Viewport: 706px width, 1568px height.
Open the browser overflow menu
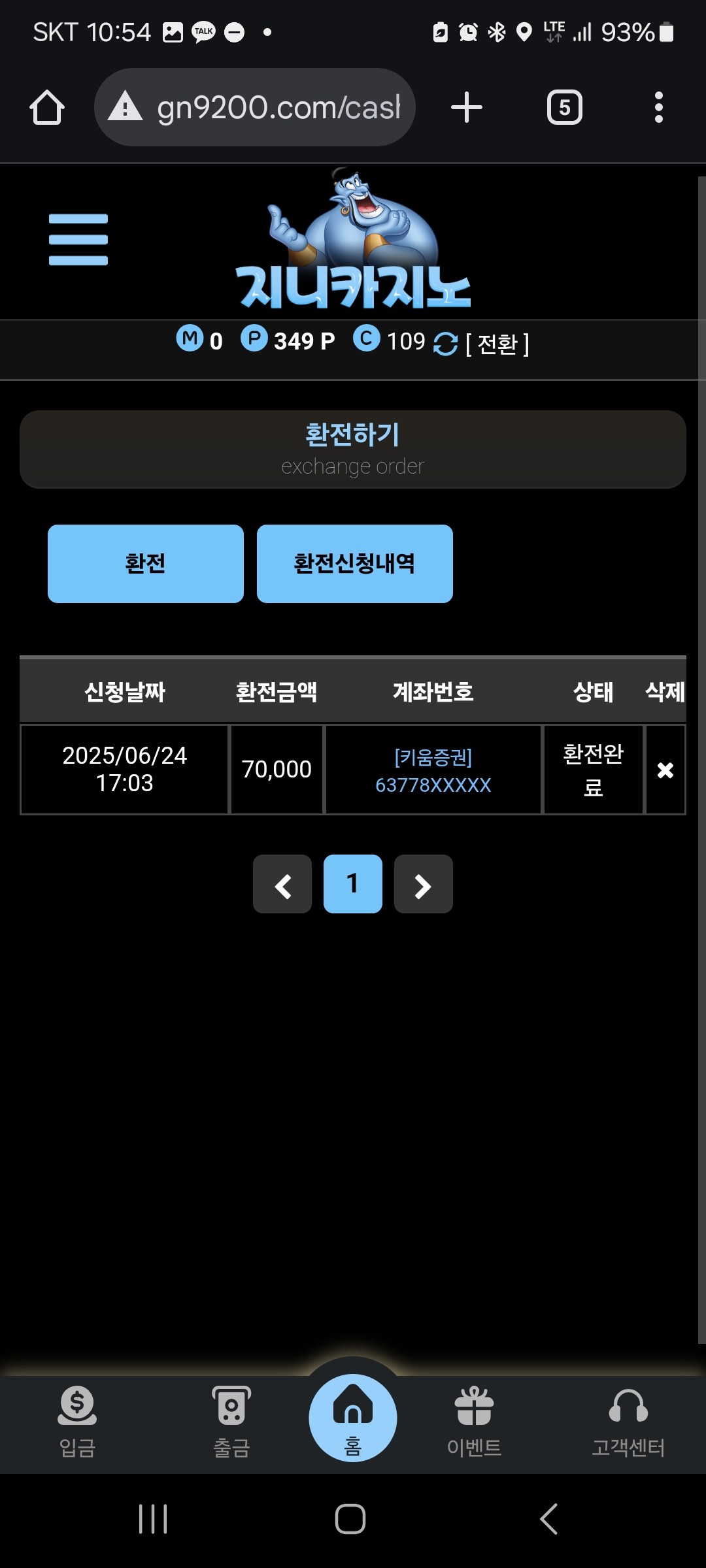click(x=658, y=108)
